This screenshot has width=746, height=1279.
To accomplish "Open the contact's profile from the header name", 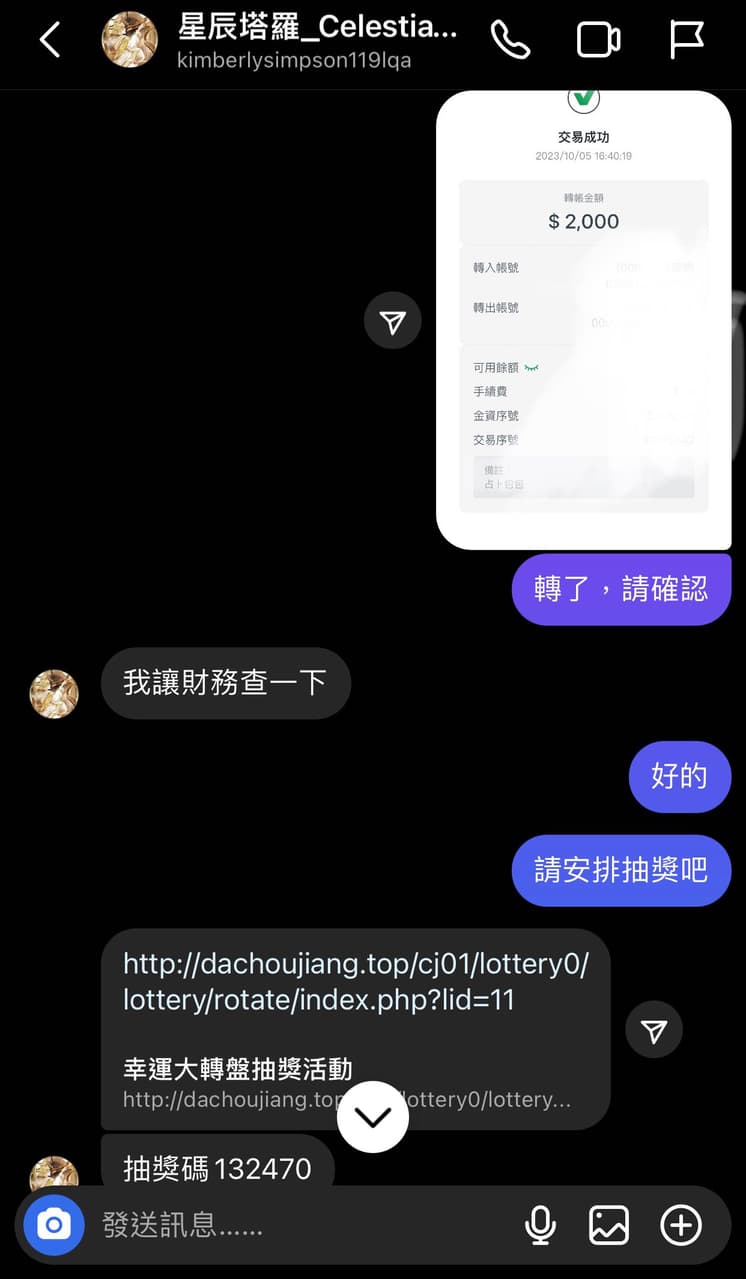I will pyautogui.click(x=317, y=27).
